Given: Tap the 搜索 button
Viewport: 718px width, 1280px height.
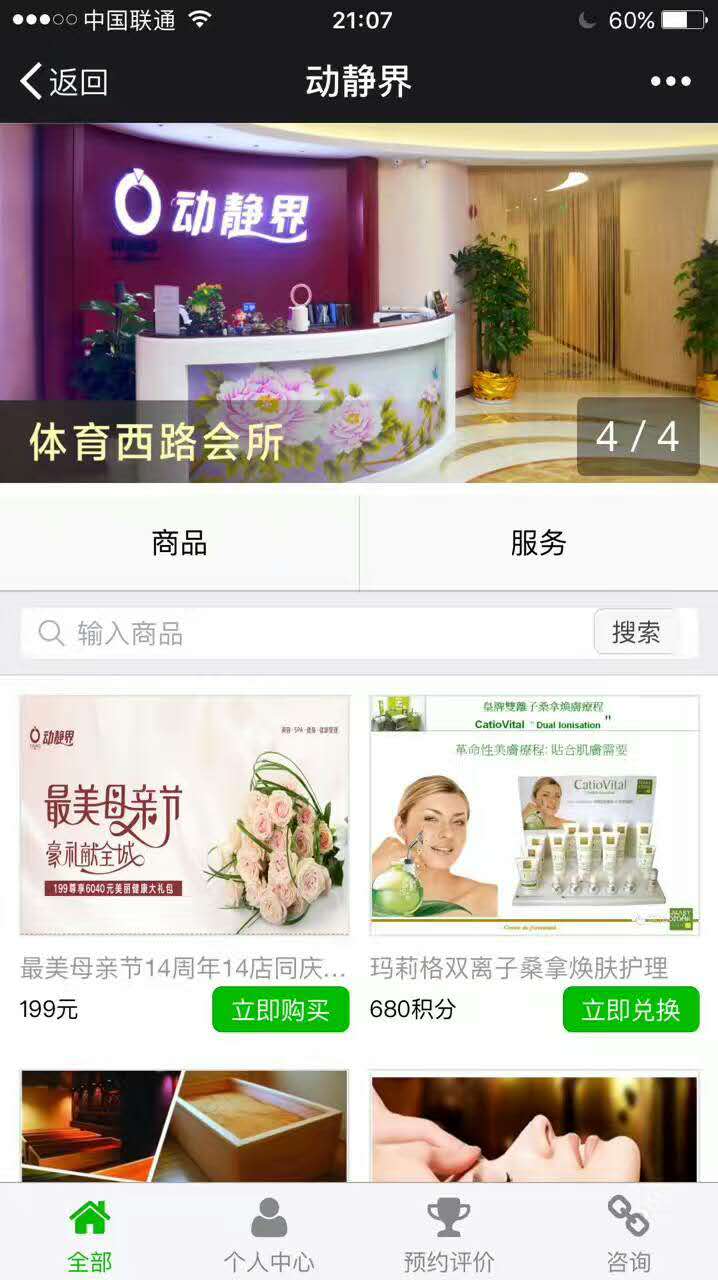Looking at the screenshot, I should tap(636, 632).
